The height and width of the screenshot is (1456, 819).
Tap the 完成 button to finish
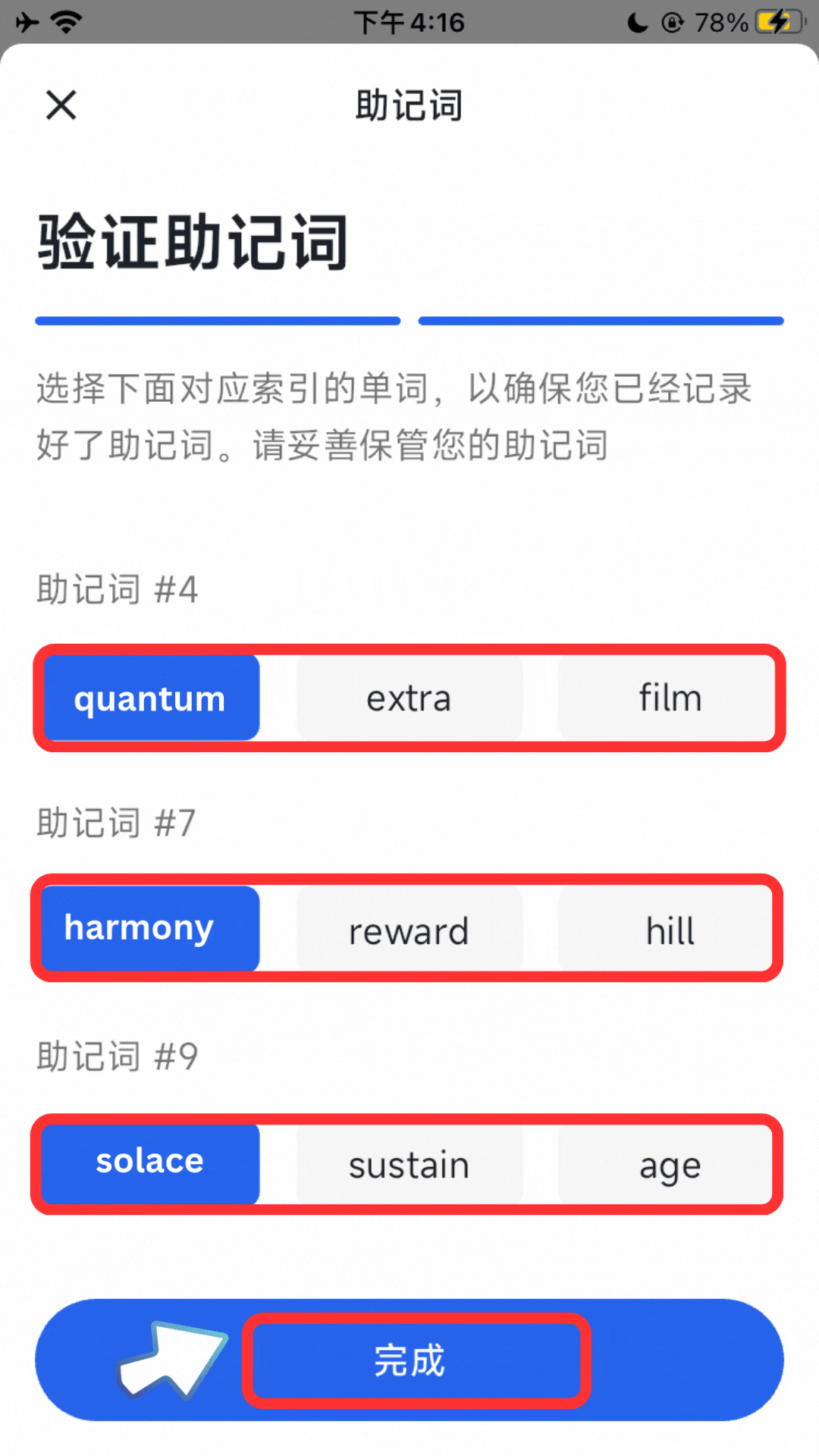point(409,1360)
